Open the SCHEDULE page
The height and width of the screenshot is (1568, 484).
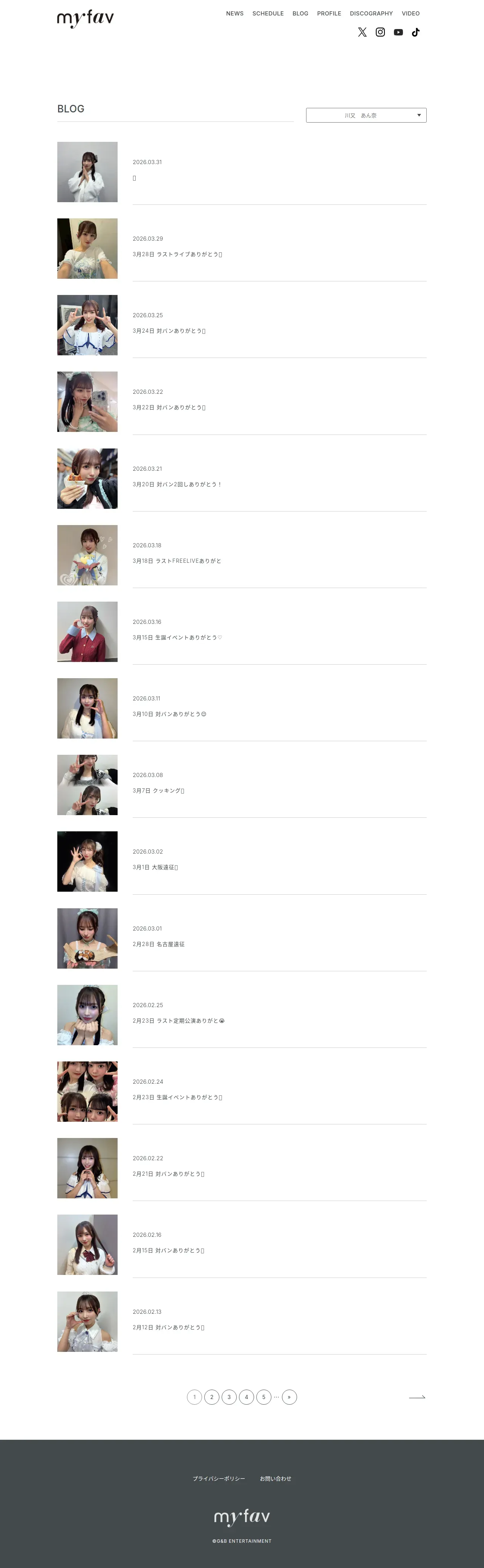coord(268,14)
